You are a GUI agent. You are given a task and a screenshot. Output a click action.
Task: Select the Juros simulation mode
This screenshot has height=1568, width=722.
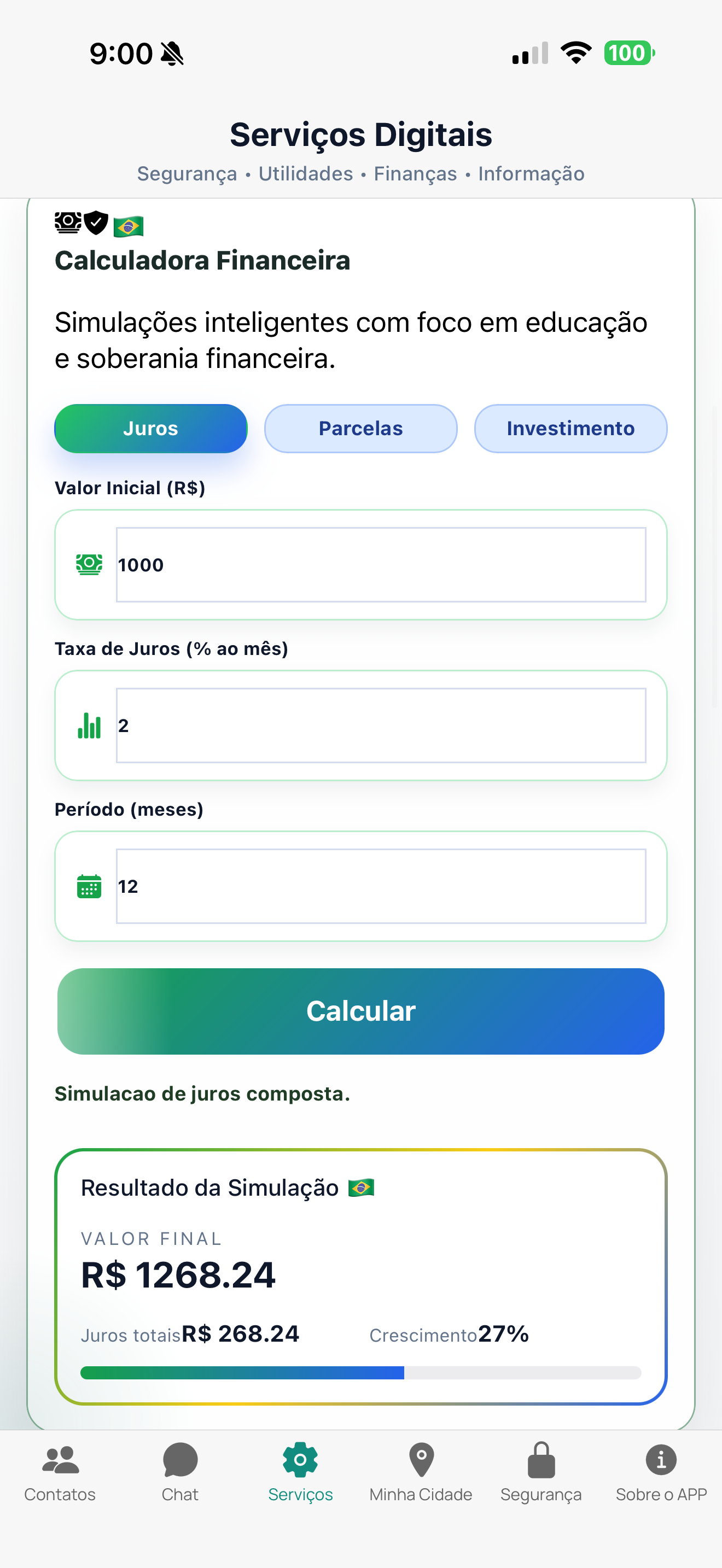coord(150,428)
